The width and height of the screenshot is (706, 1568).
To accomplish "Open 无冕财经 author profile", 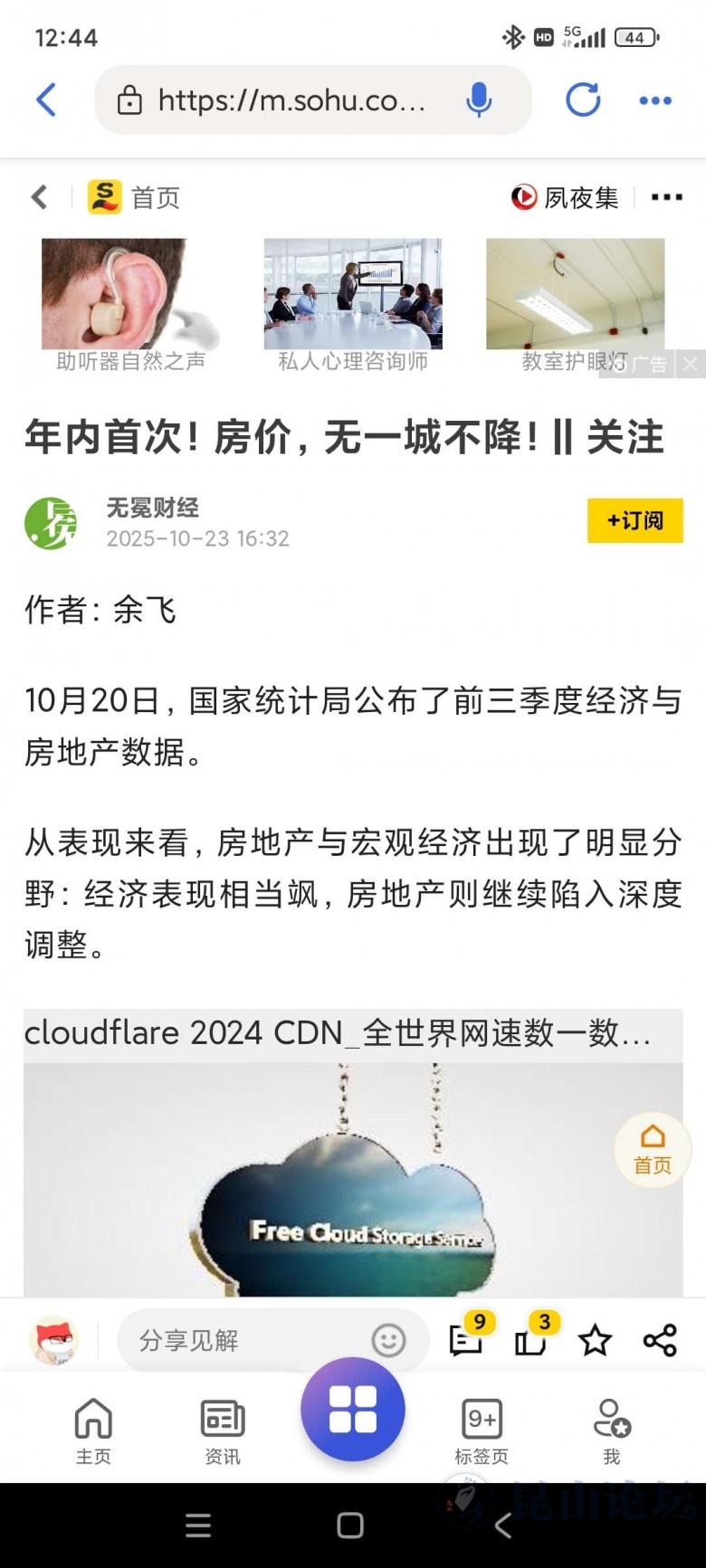I will [152, 508].
